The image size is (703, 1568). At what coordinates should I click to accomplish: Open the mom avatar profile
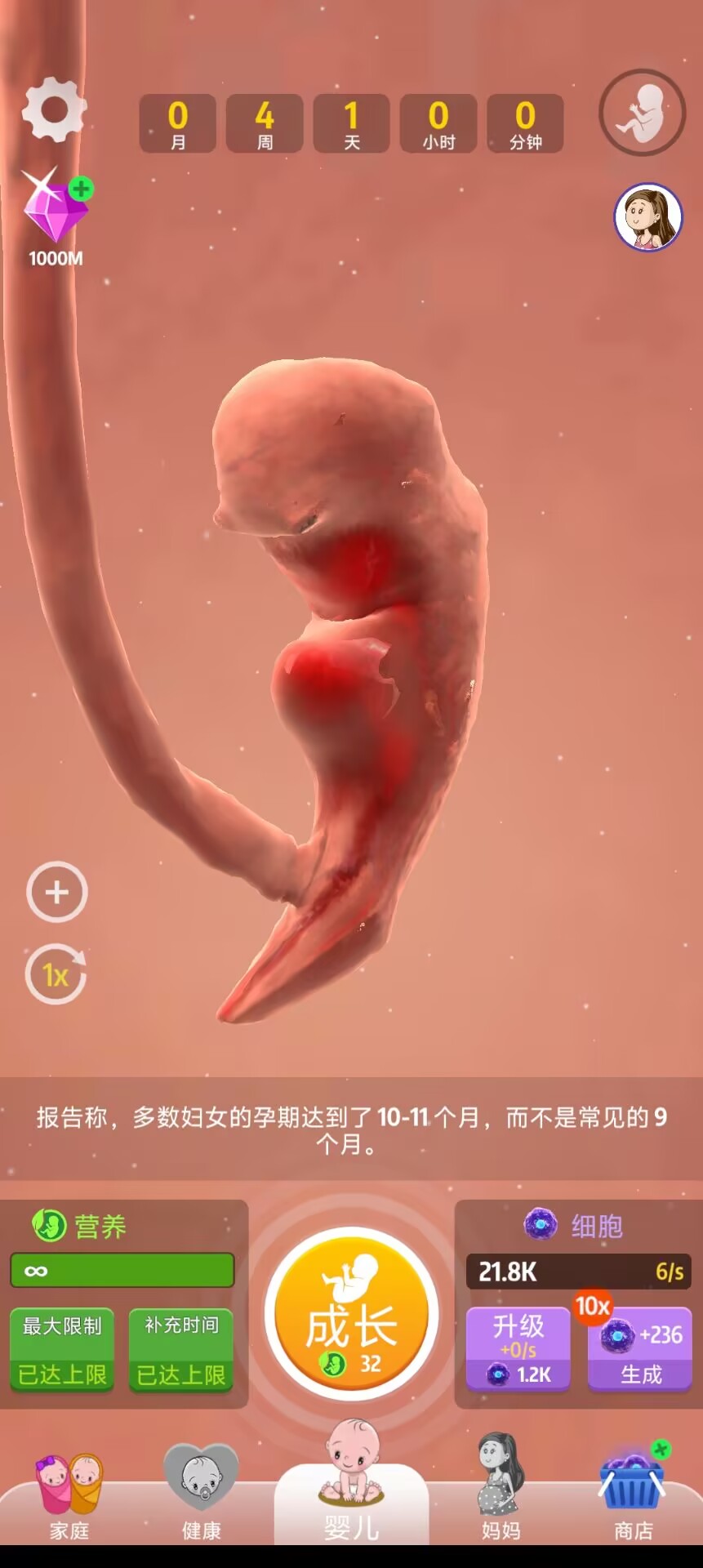click(647, 217)
